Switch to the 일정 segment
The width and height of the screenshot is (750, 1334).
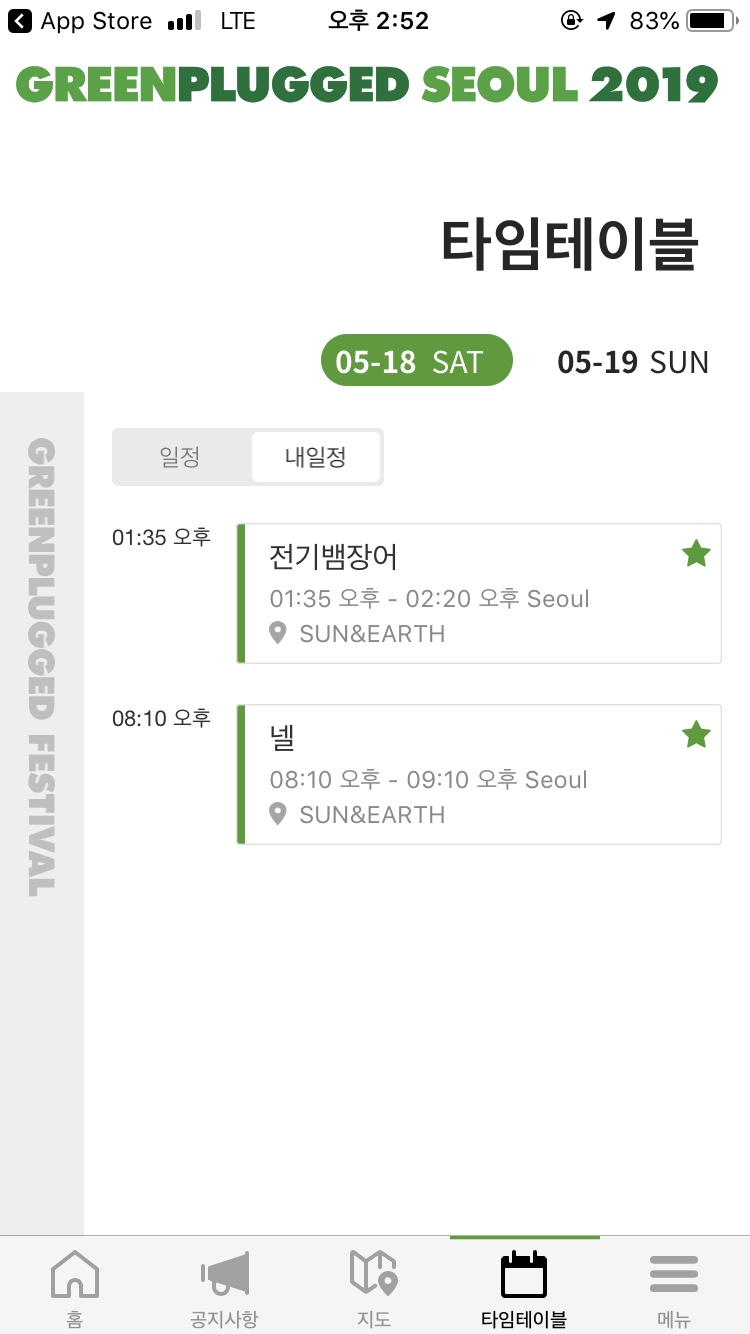[181, 457]
